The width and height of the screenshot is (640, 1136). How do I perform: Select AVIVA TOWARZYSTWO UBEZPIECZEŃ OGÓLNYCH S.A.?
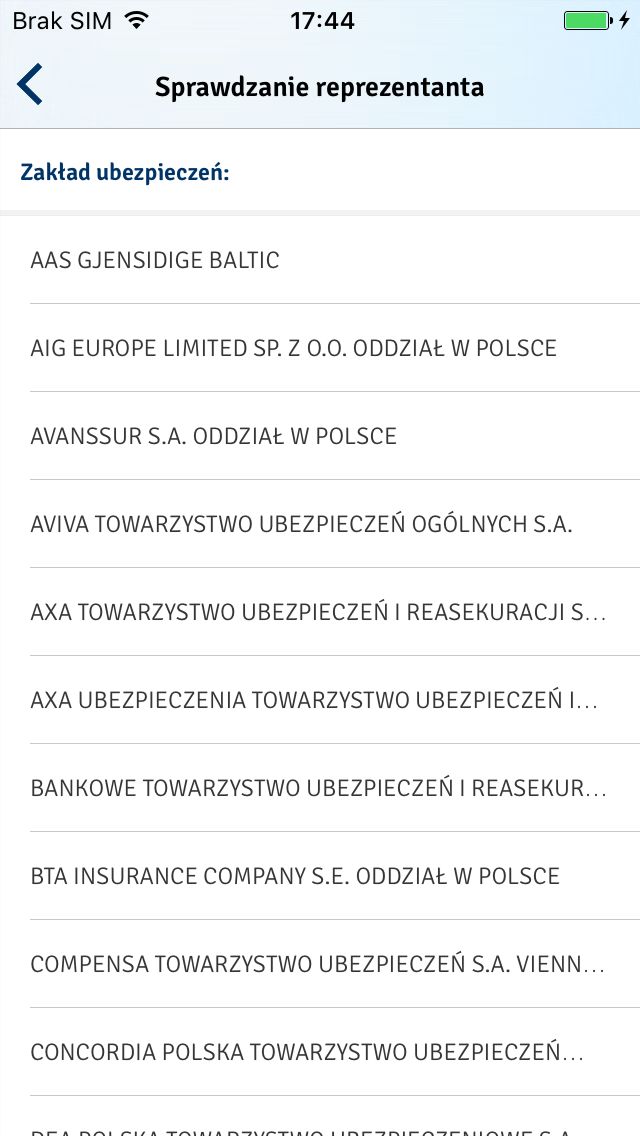coord(320,524)
